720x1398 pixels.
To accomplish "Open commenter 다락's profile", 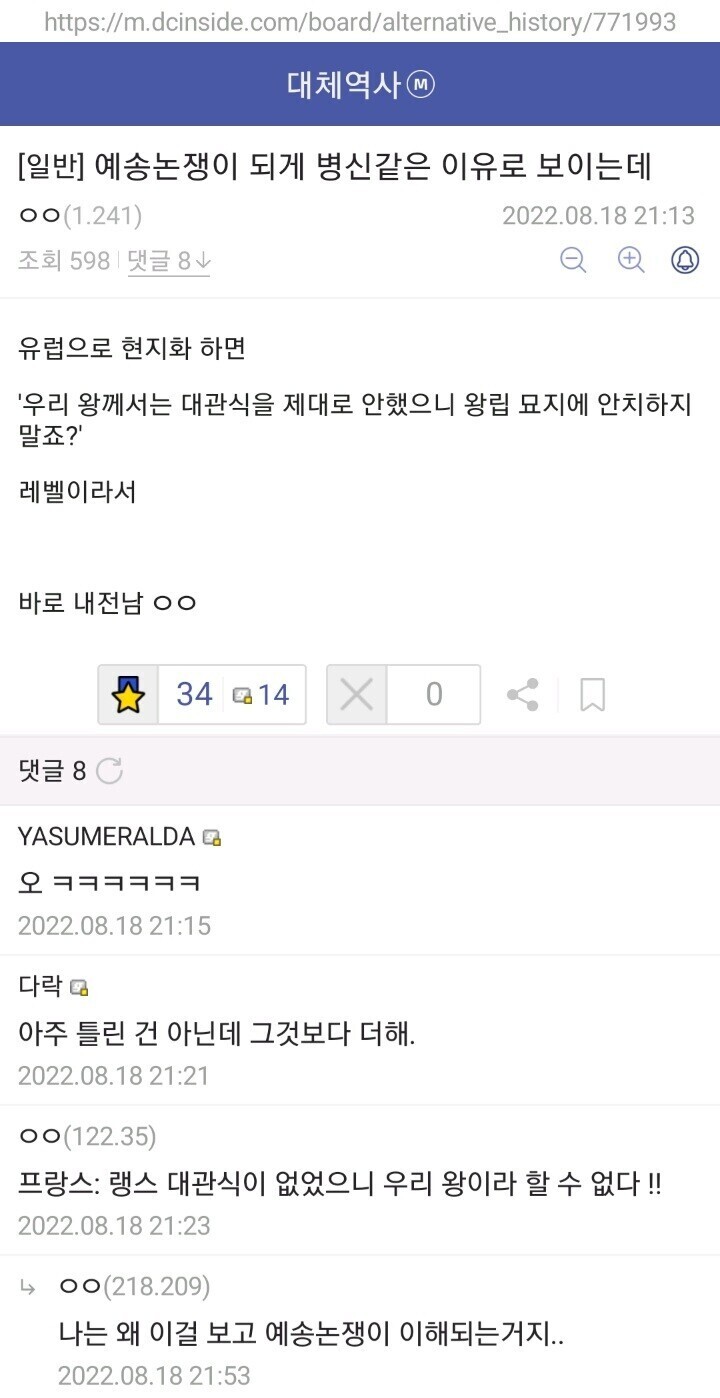I will click(42, 986).
